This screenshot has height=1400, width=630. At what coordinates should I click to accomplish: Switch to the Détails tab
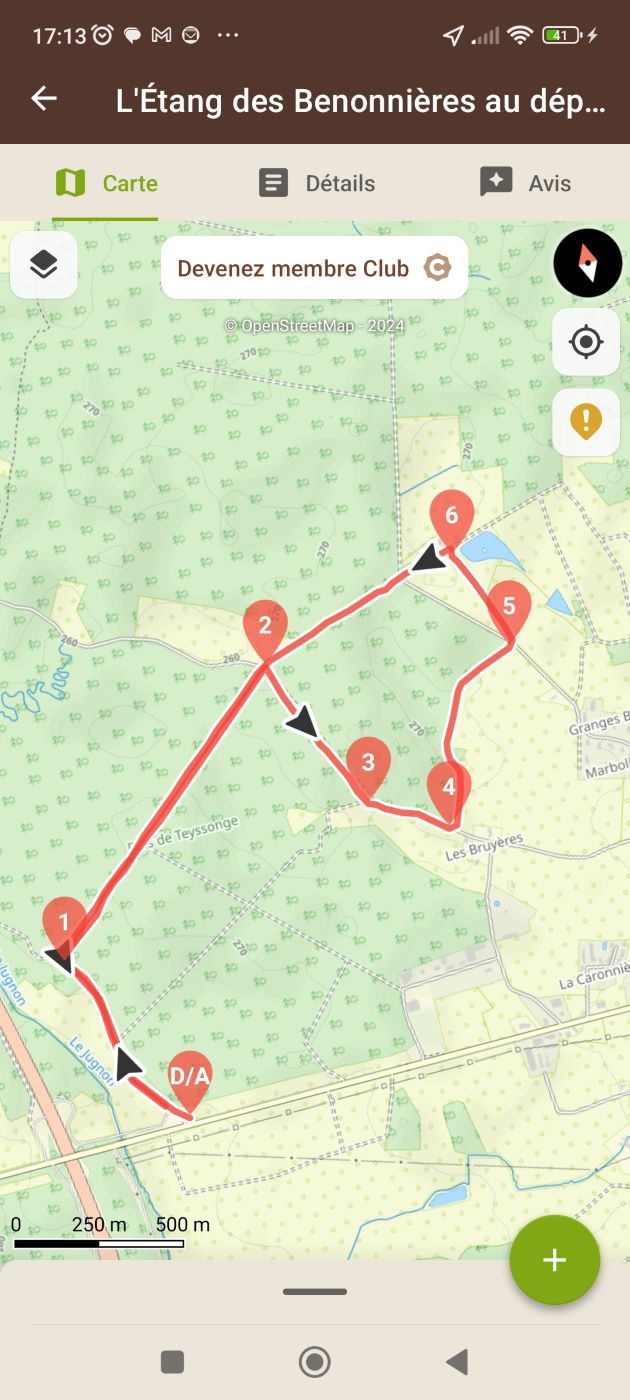(316, 183)
